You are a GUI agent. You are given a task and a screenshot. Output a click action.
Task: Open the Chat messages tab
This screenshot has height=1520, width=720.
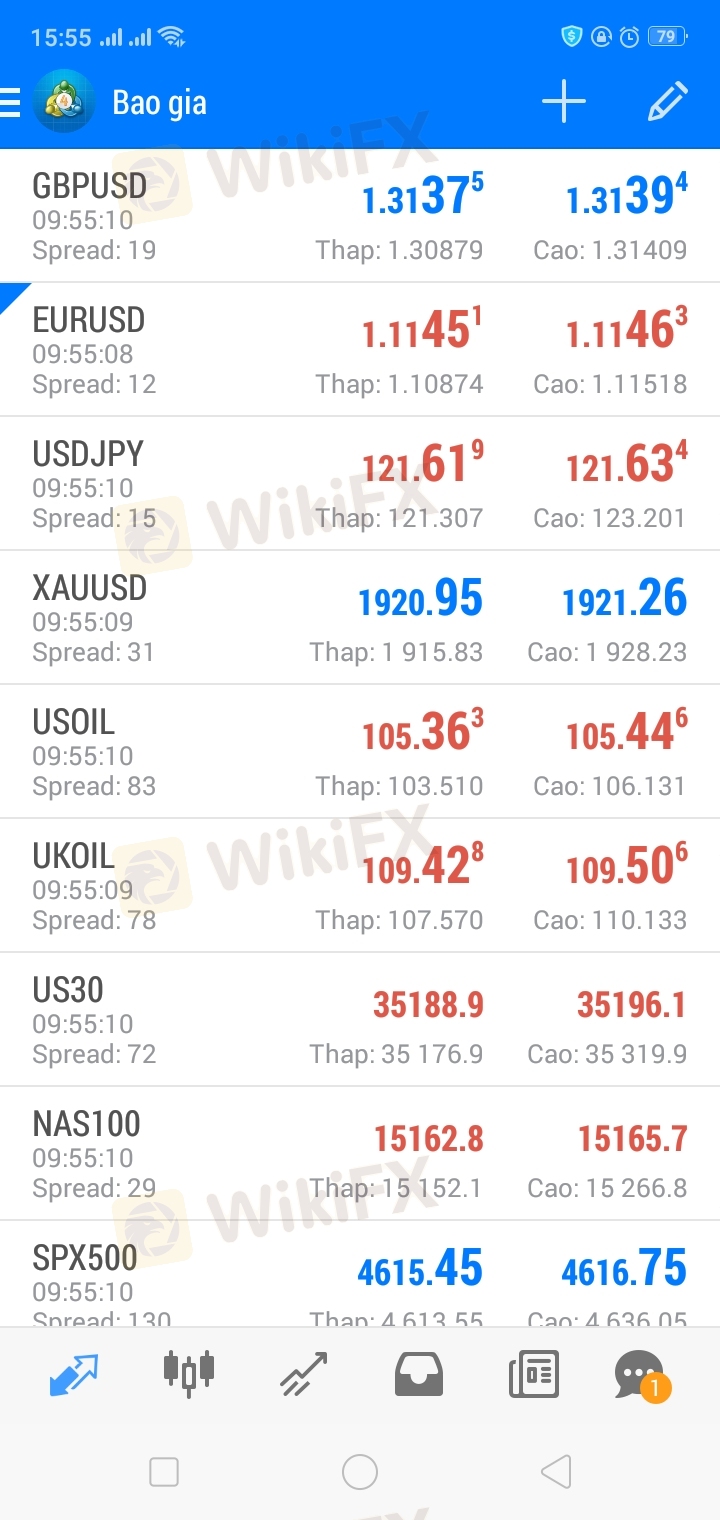coord(640,1374)
